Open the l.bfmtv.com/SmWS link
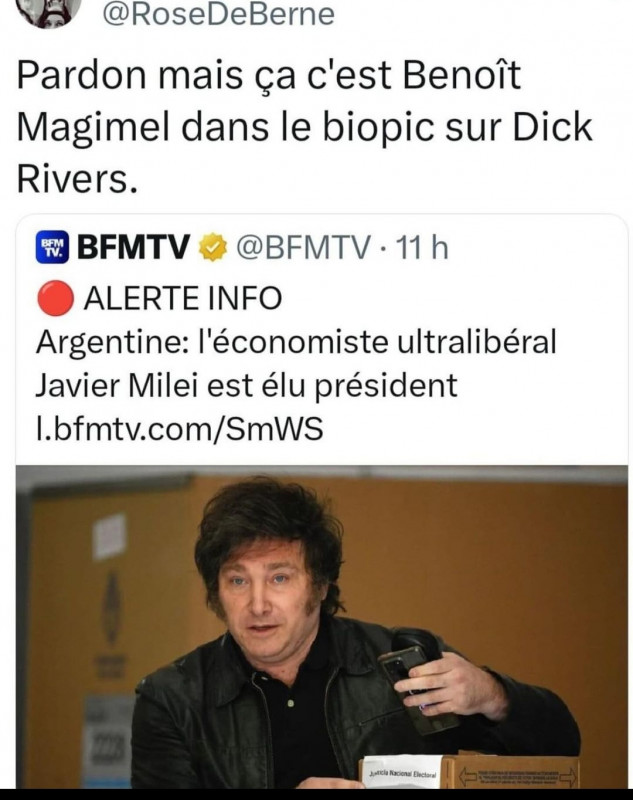The width and height of the screenshot is (633, 800). (x=179, y=429)
